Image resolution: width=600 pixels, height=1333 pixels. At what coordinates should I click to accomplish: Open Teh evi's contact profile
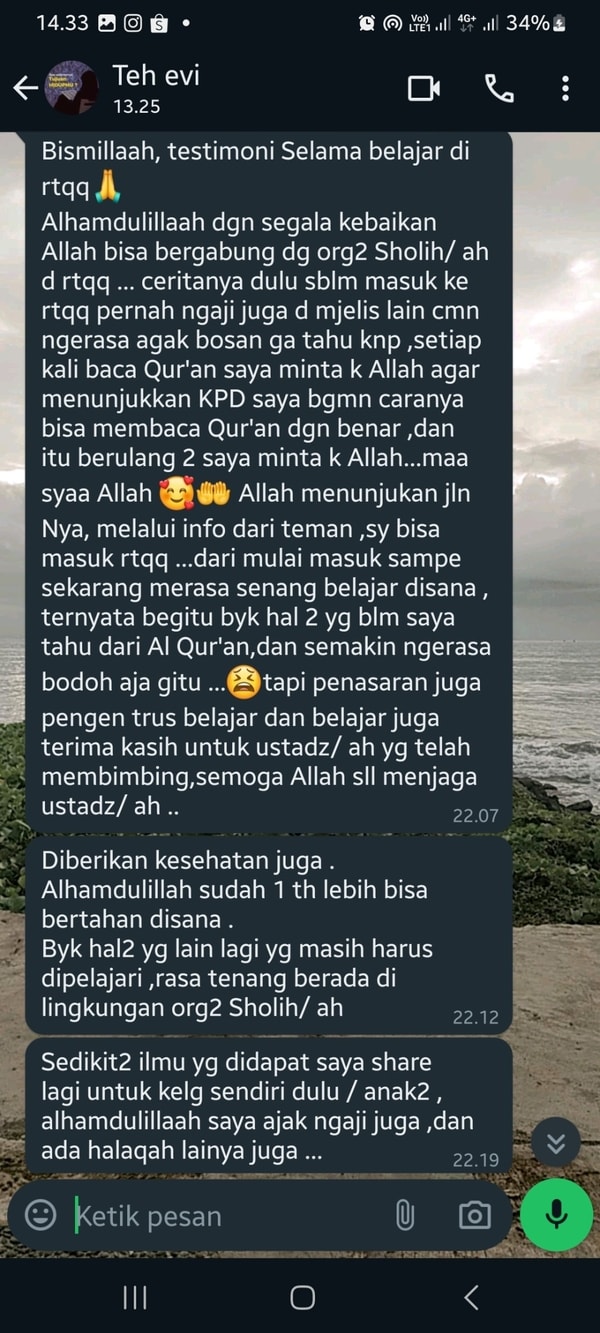coord(155,88)
